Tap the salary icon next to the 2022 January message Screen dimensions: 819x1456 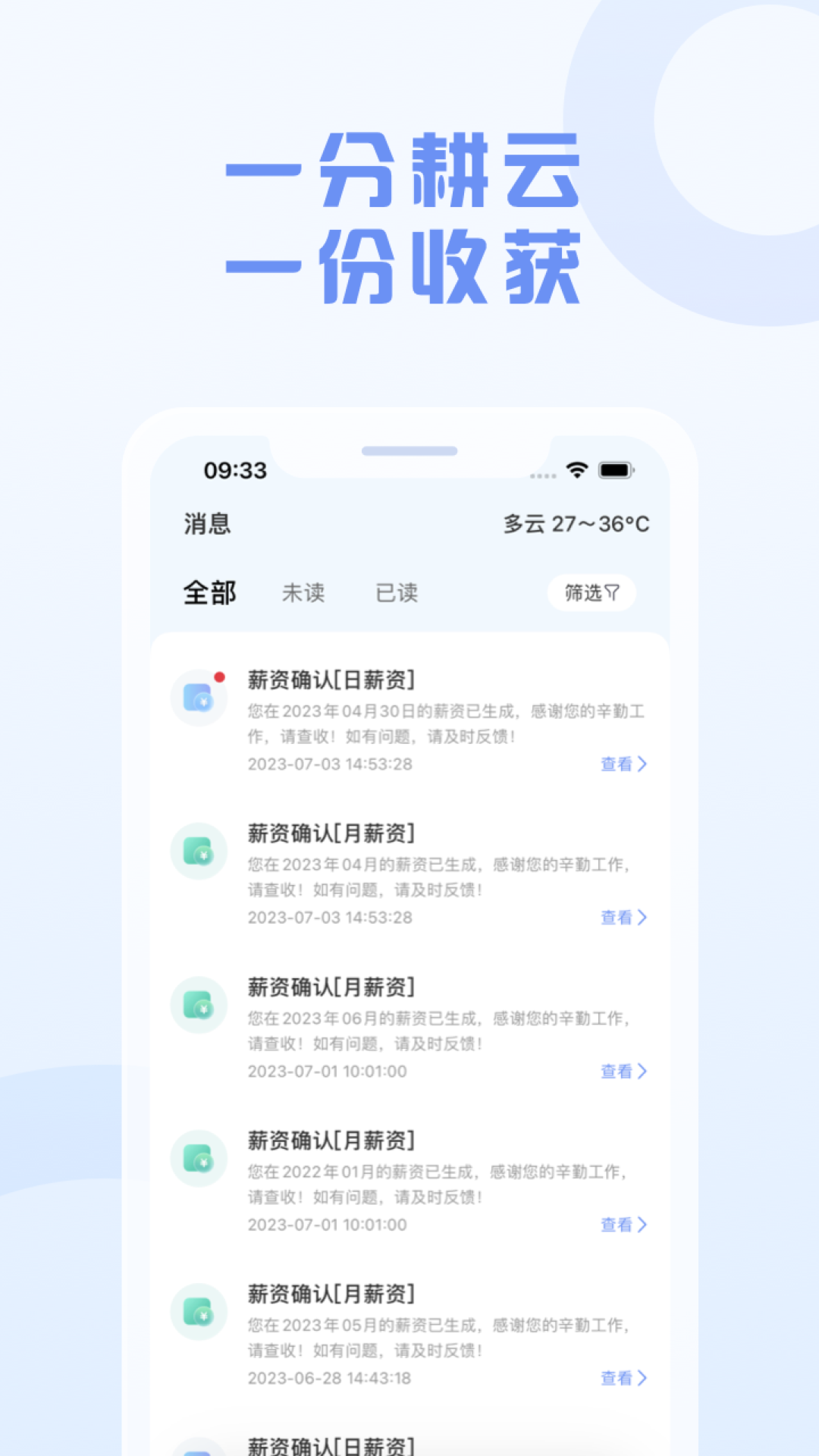pyautogui.click(x=199, y=1159)
